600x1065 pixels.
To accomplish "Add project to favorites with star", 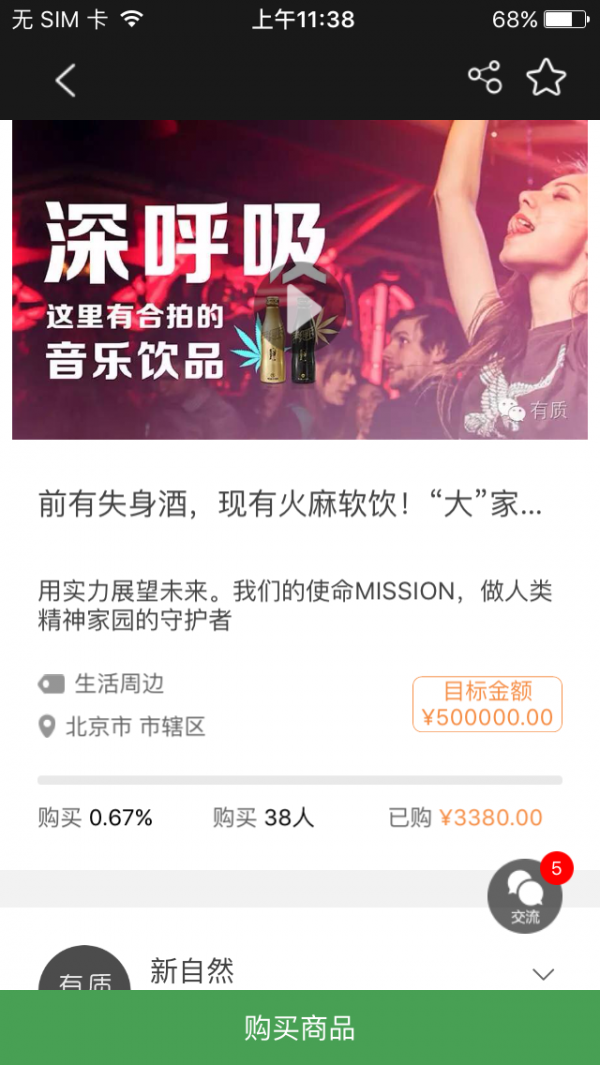I will coord(546,78).
